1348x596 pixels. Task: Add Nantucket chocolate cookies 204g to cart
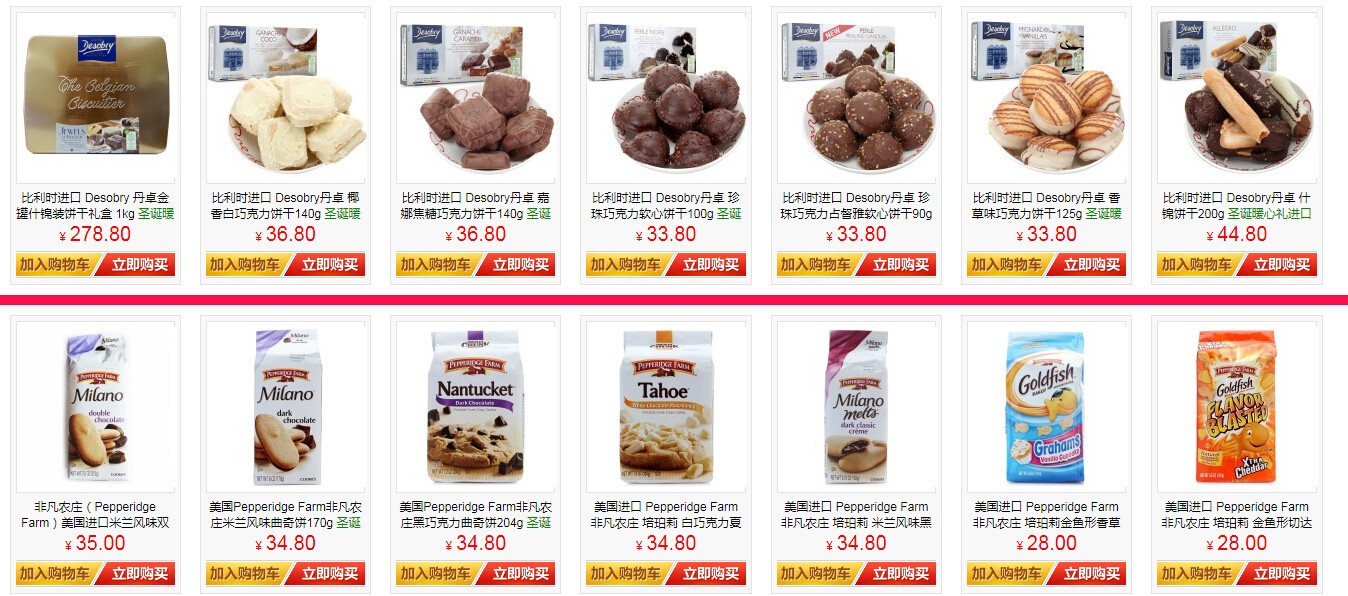click(x=434, y=574)
